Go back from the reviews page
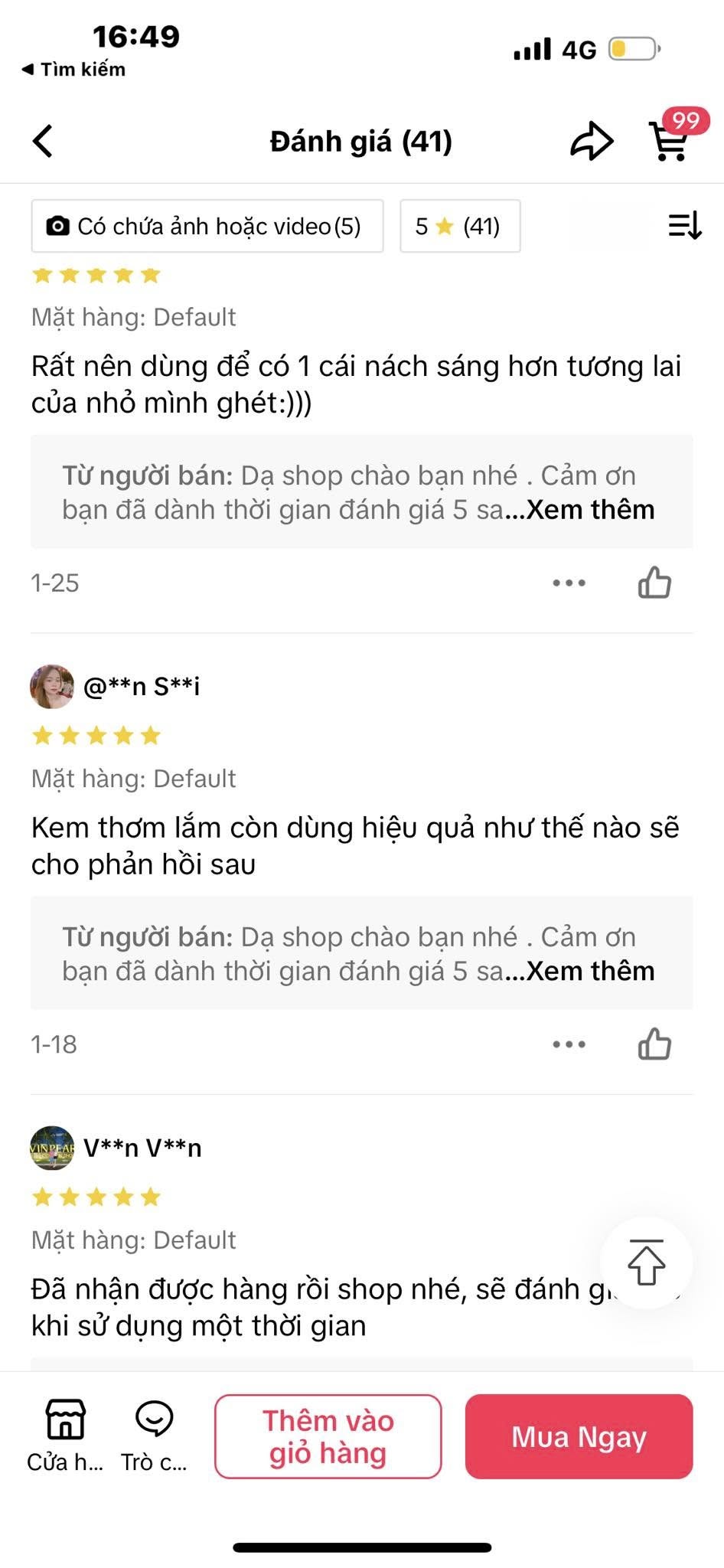724x1568 pixels. (x=43, y=142)
